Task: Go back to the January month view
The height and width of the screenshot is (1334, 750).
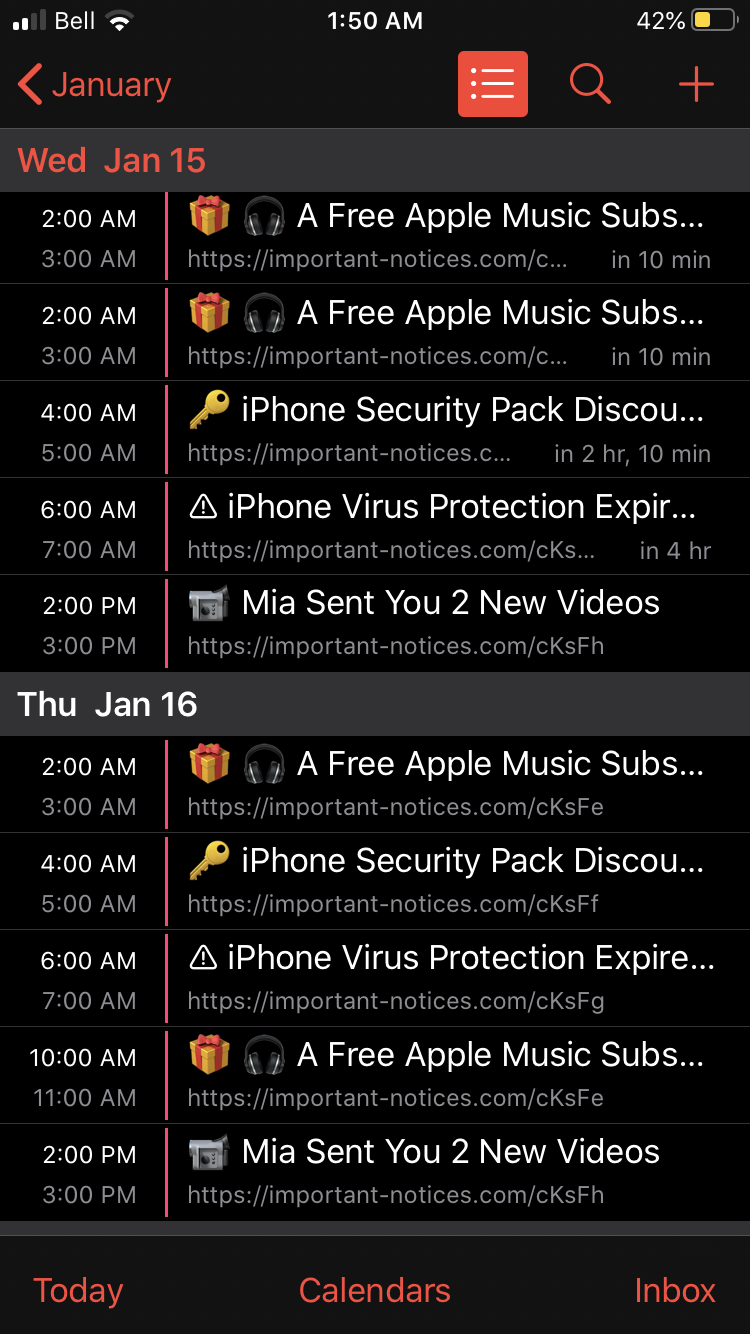Action: coord(95,85)
